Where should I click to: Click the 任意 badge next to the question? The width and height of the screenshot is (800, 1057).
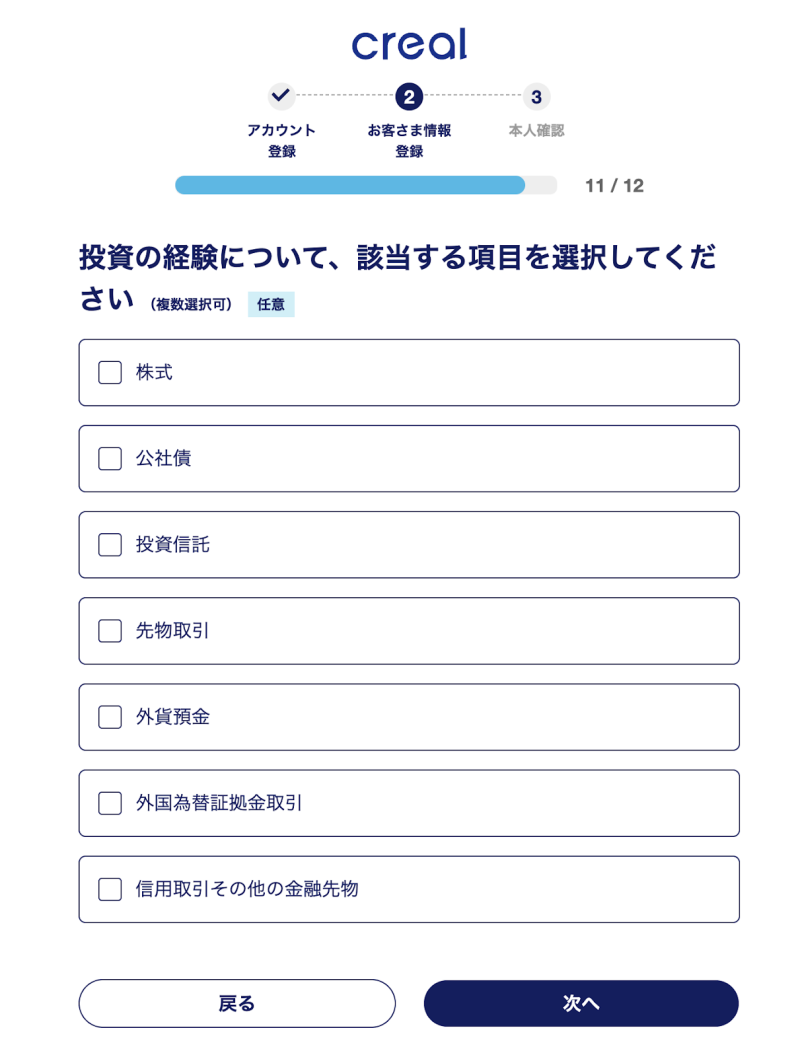point(271,304)
